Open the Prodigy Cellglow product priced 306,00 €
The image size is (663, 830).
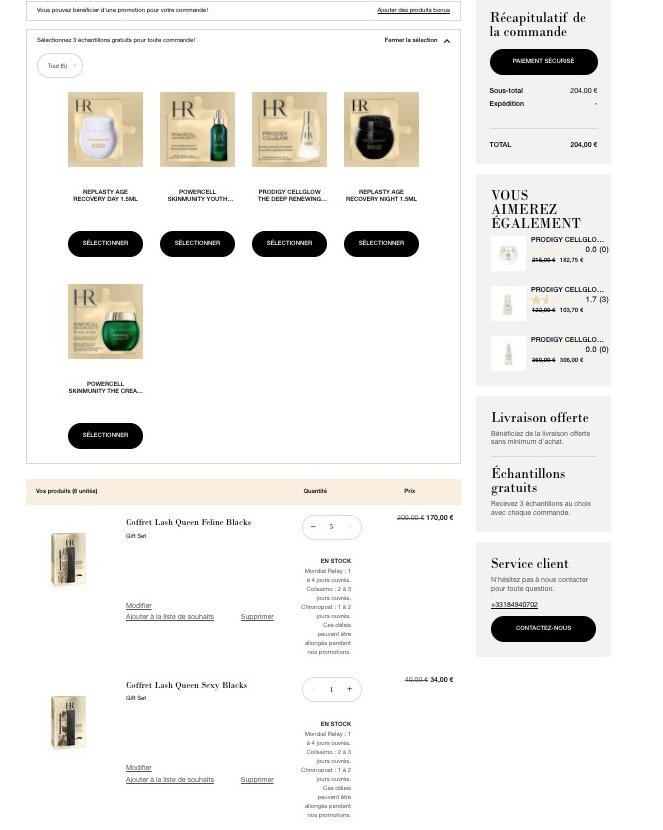566,340
